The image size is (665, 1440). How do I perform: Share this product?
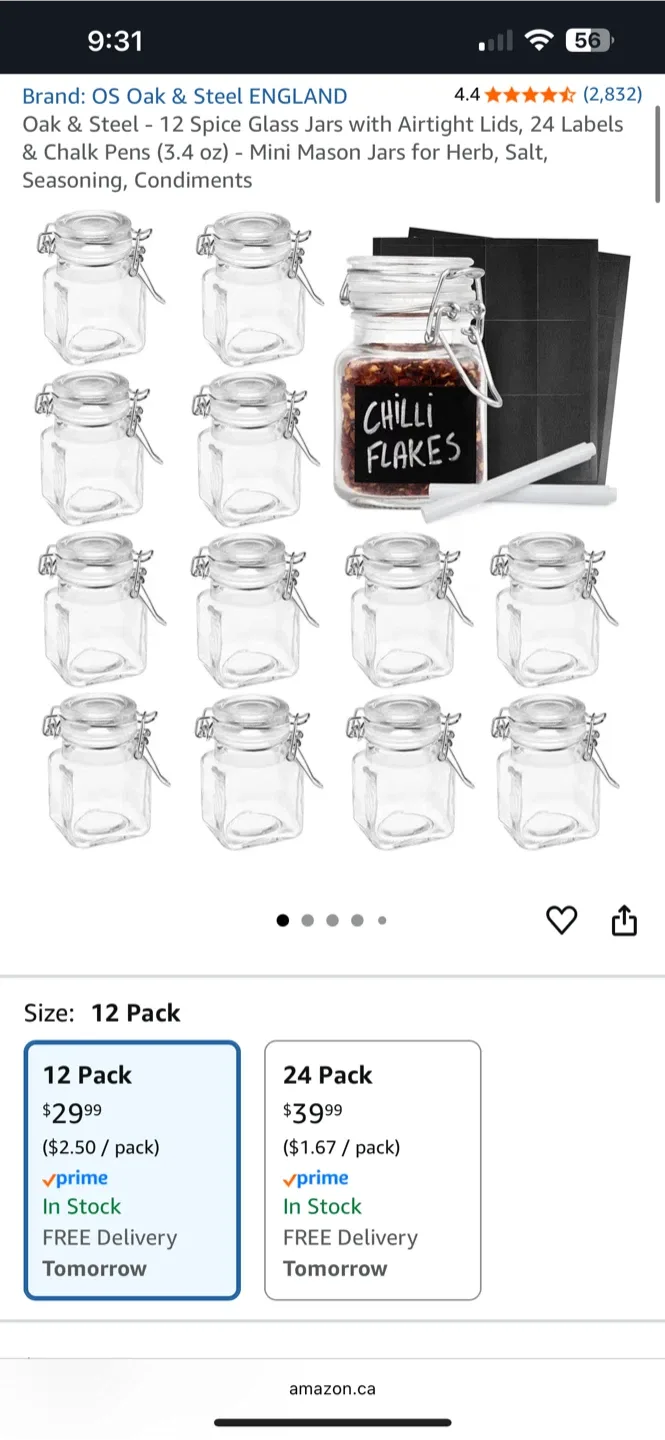pyautogui.click(x=624, y=920)
